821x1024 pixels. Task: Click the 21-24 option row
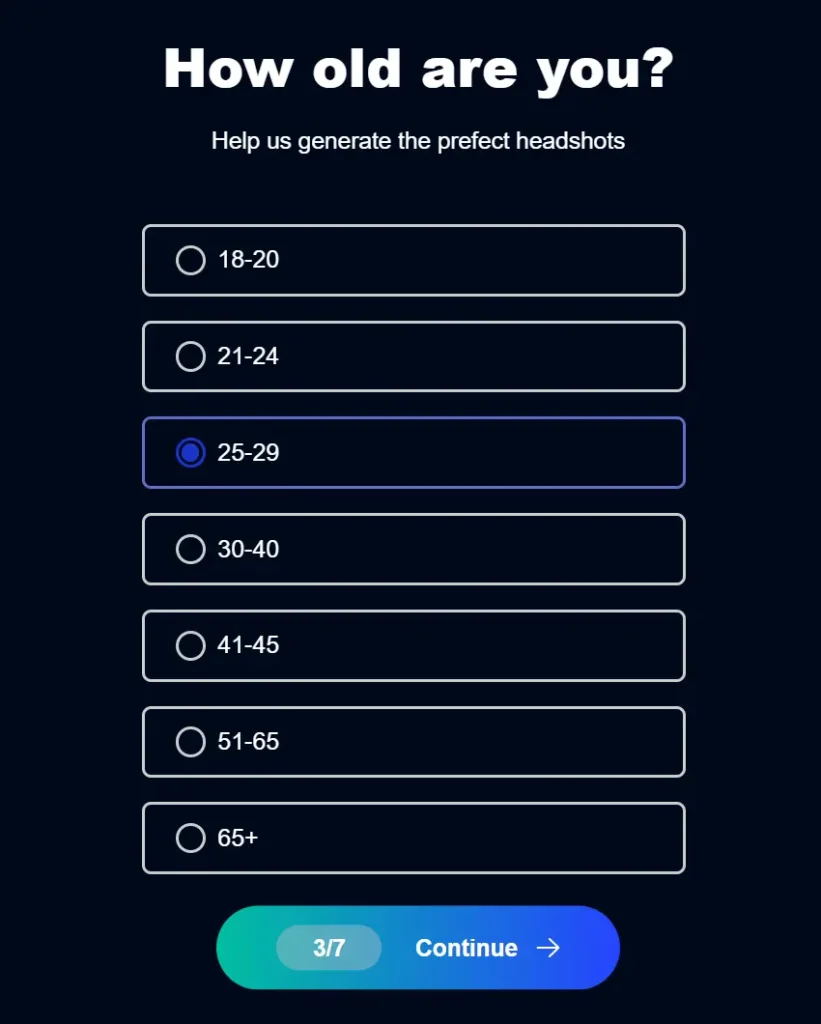click(x=413, y=356)
